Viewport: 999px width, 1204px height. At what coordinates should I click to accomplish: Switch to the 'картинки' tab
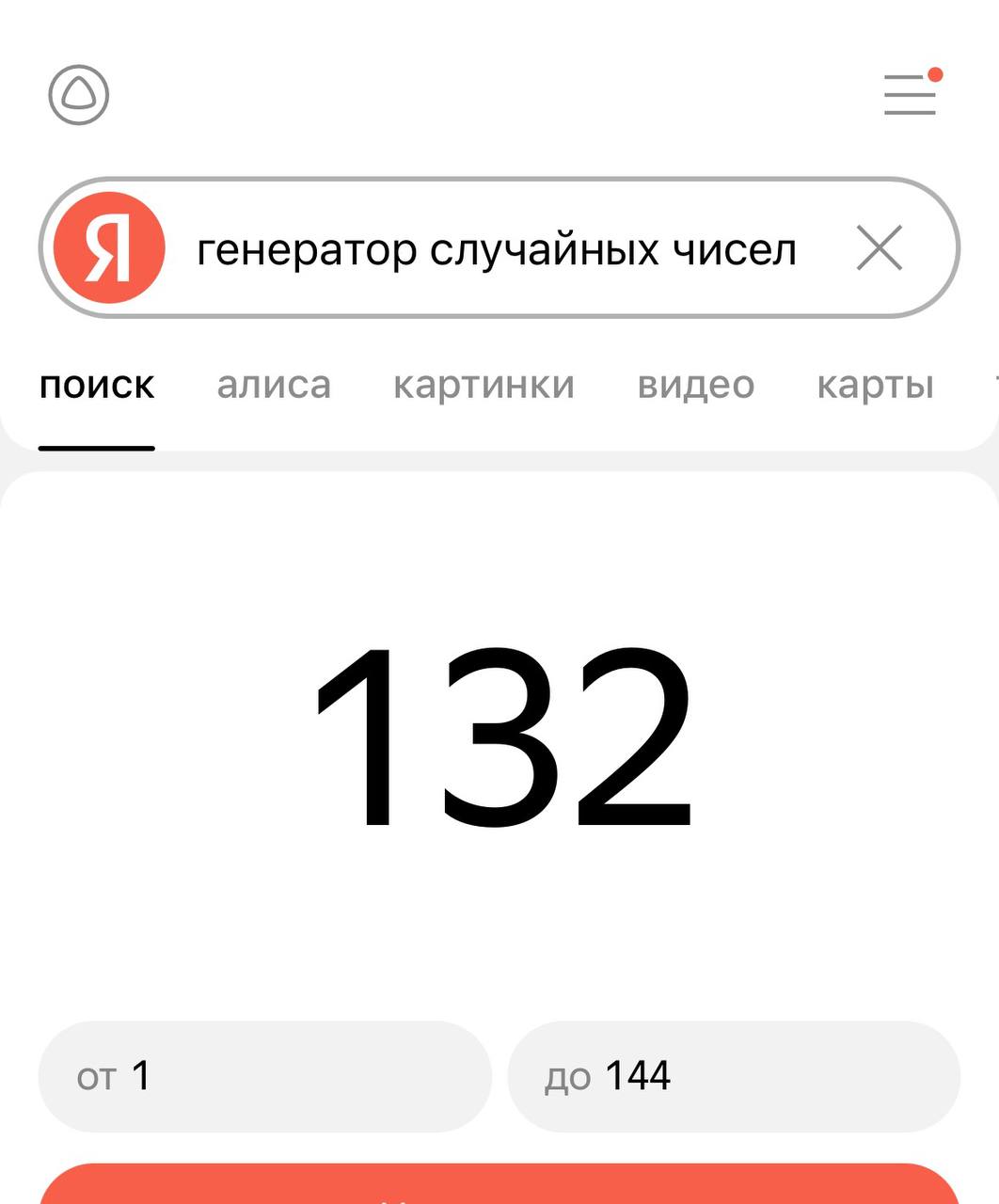coord(484,385)
